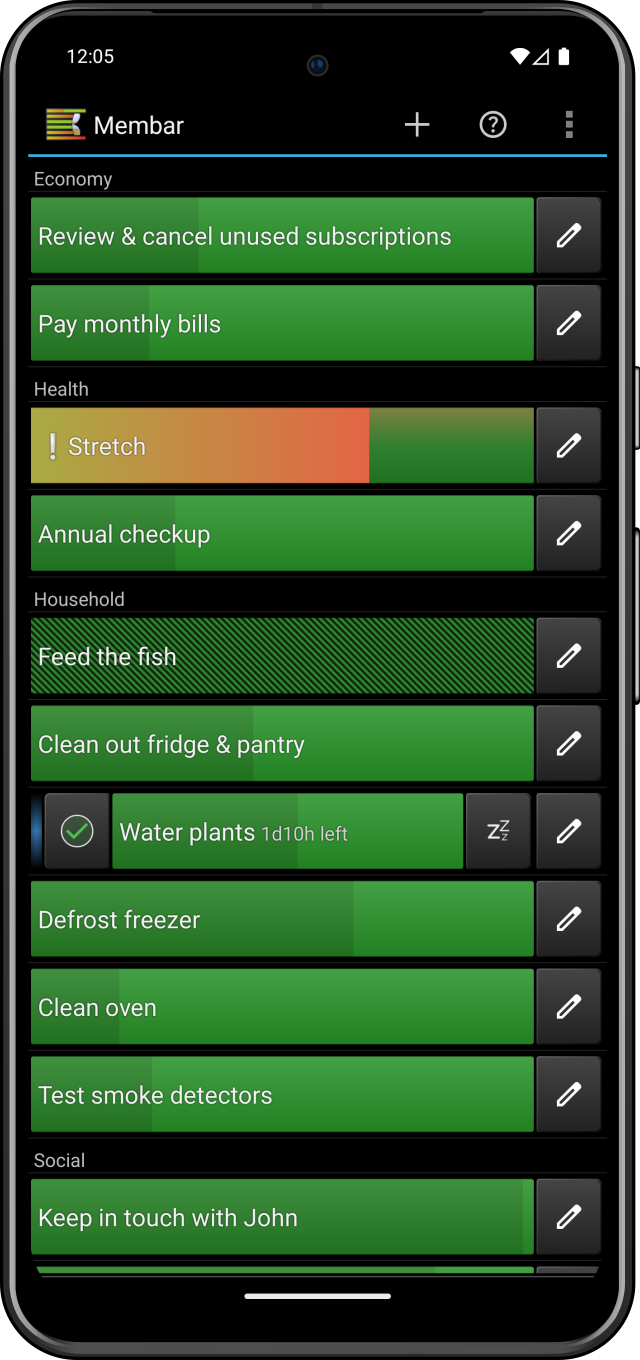
Task: Select Clean out fridge & pantry task
Action: [282, 744]
